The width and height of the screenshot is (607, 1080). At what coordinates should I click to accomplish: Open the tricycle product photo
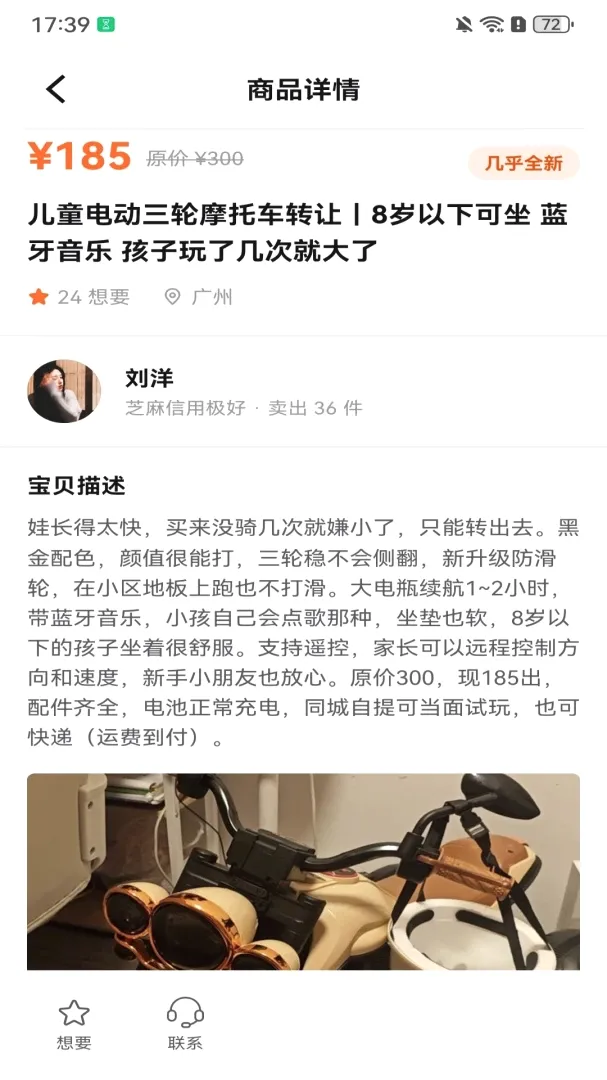[303, 871]
